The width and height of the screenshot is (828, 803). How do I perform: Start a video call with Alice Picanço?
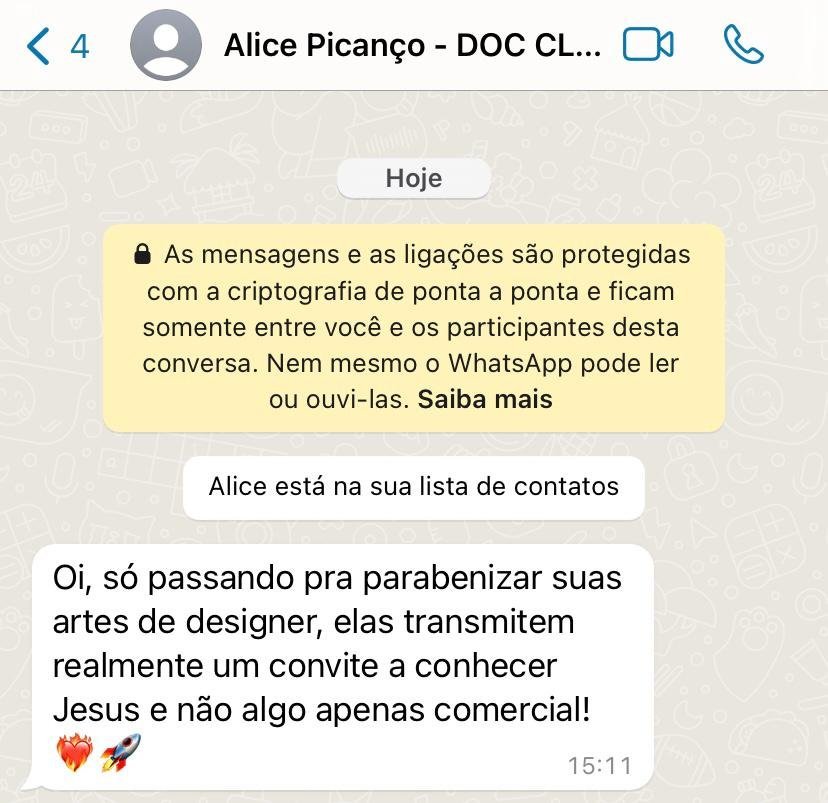pos(647,45)
